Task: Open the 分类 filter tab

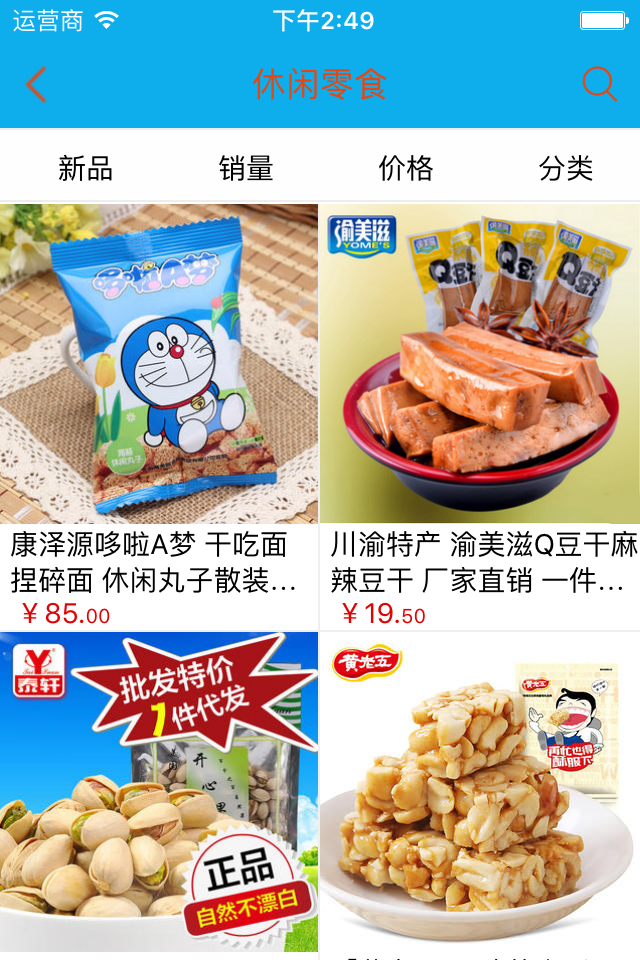Action: [566, 168]
